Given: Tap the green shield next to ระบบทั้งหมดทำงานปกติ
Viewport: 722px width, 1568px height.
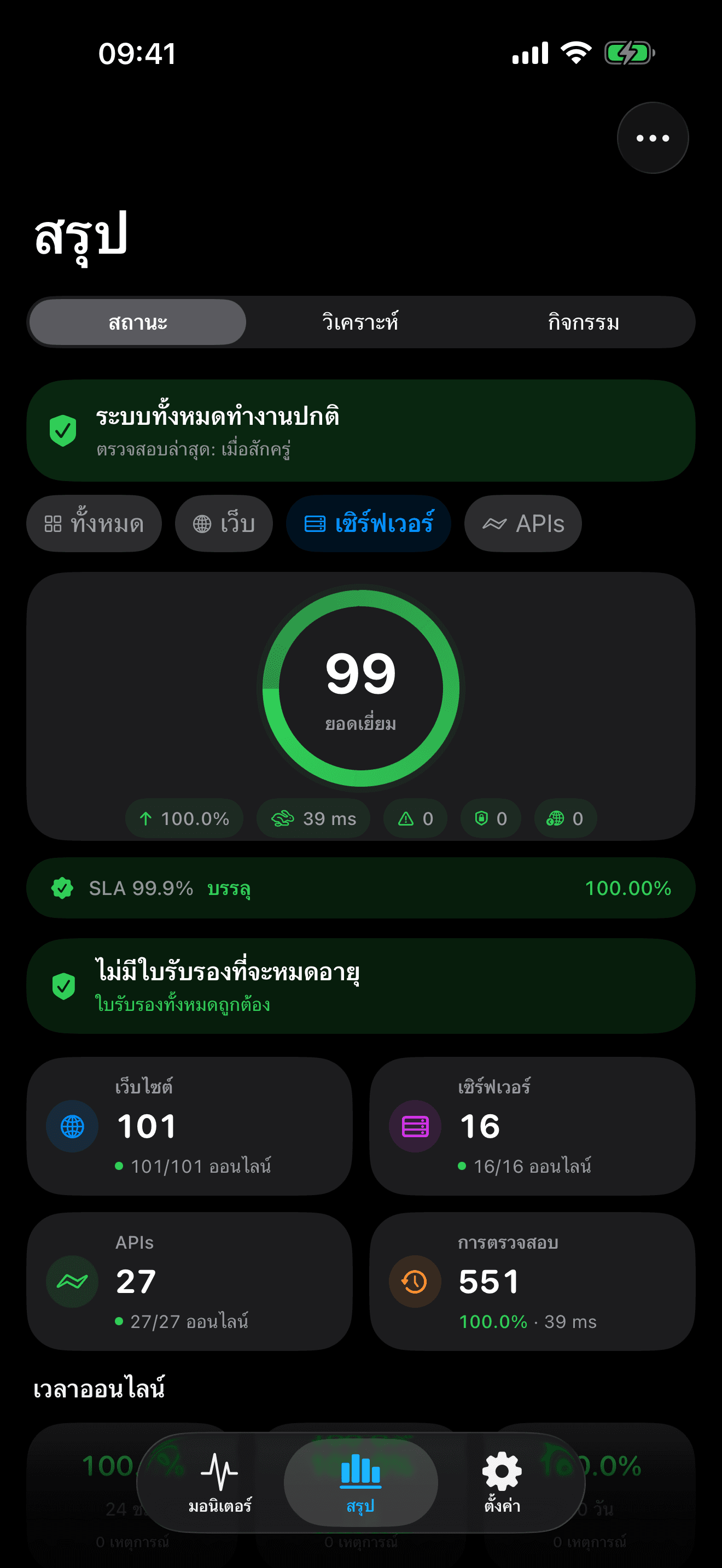Looking at the screenshot, I should tap(63, 431).
